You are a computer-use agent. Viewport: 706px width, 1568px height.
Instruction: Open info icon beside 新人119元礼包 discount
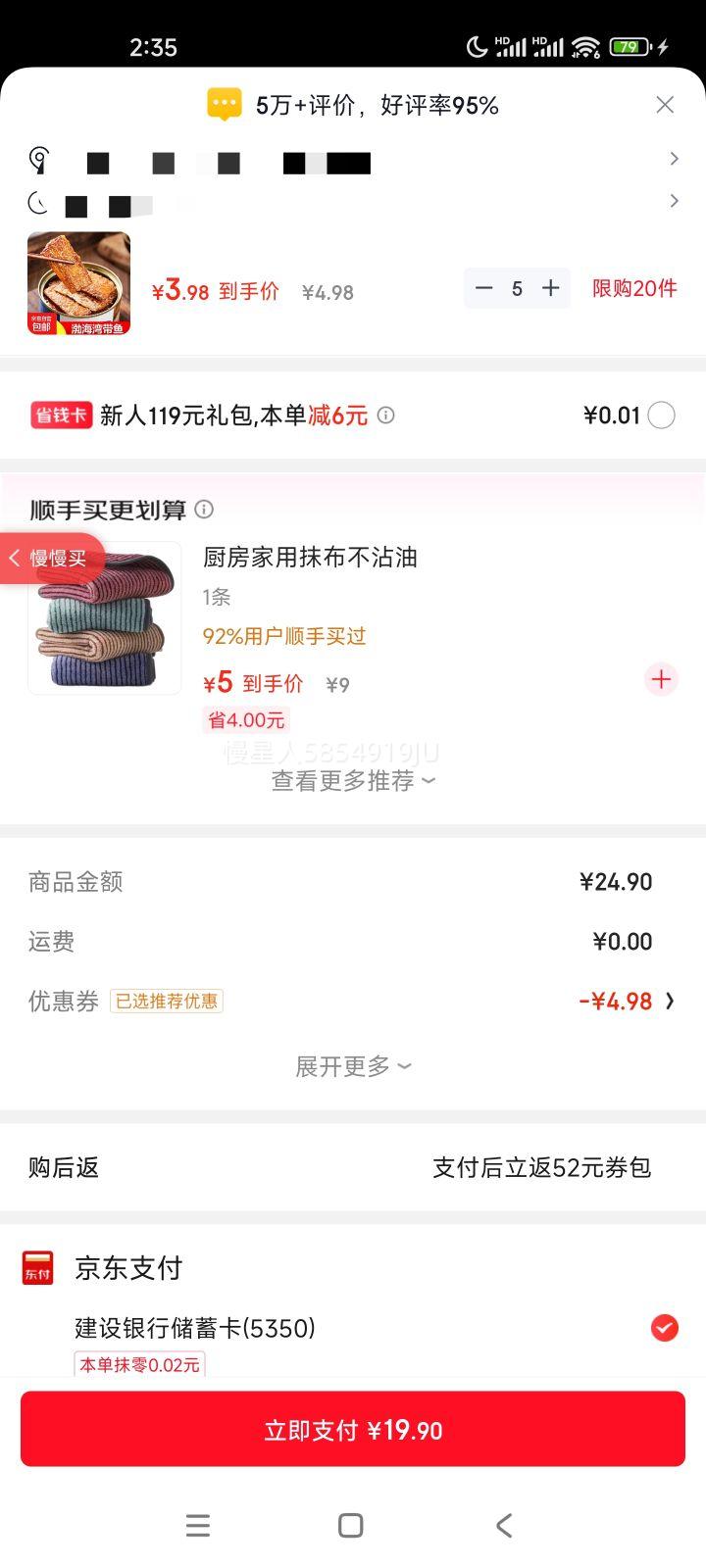coord(385,416)
